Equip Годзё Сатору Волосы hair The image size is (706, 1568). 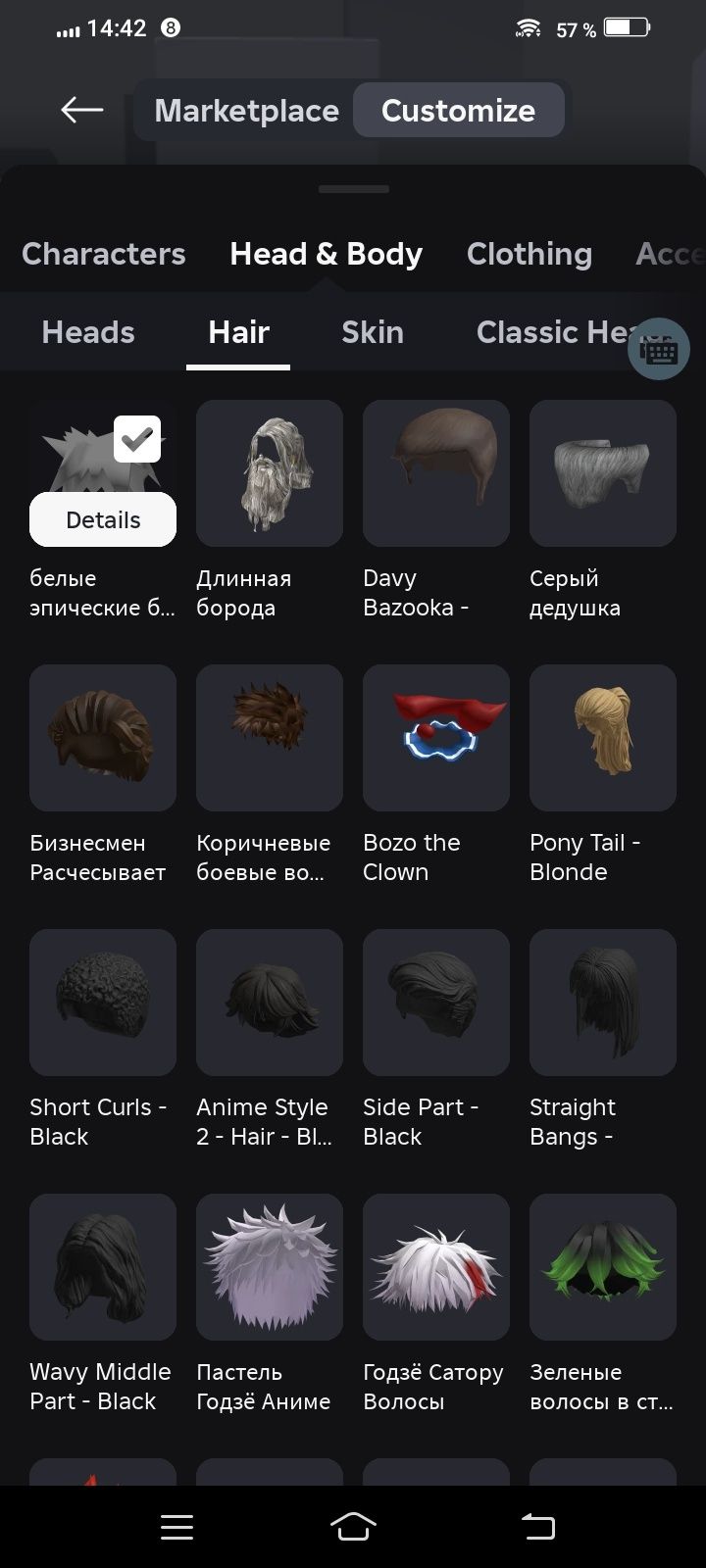point(436,1267)
